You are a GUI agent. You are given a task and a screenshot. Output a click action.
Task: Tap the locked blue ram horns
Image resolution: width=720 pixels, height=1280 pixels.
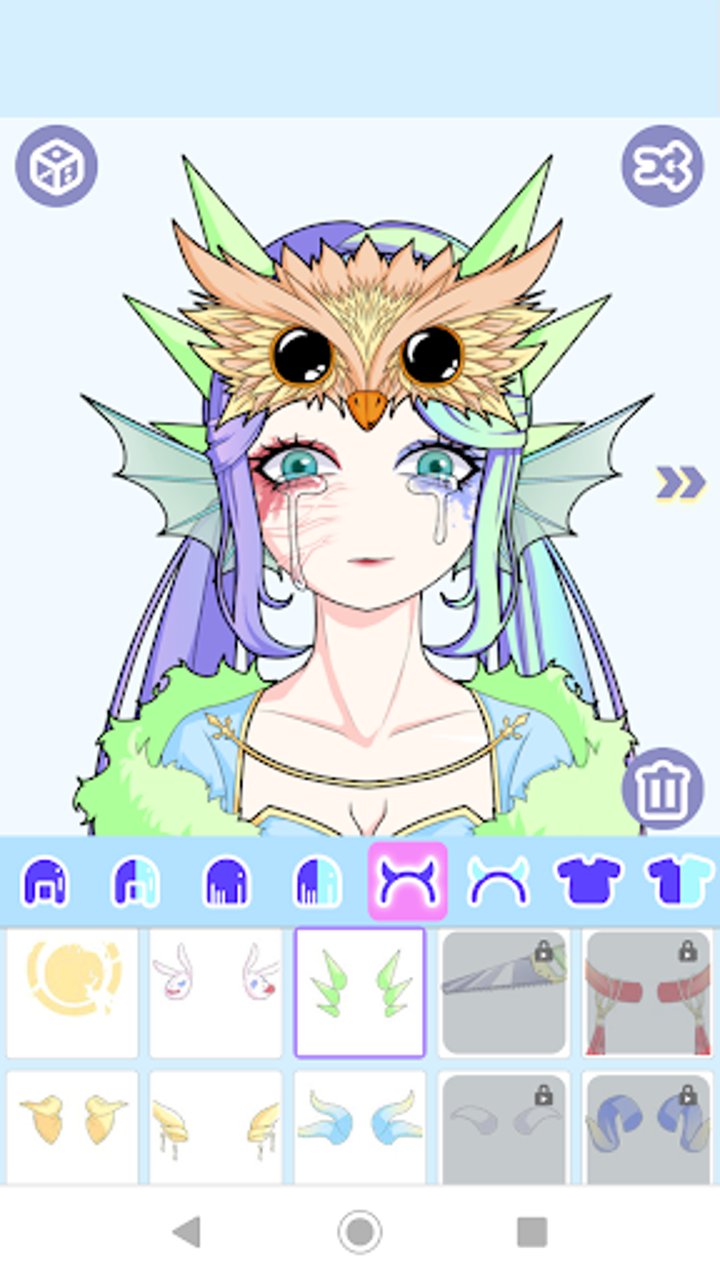(648, 1125)
